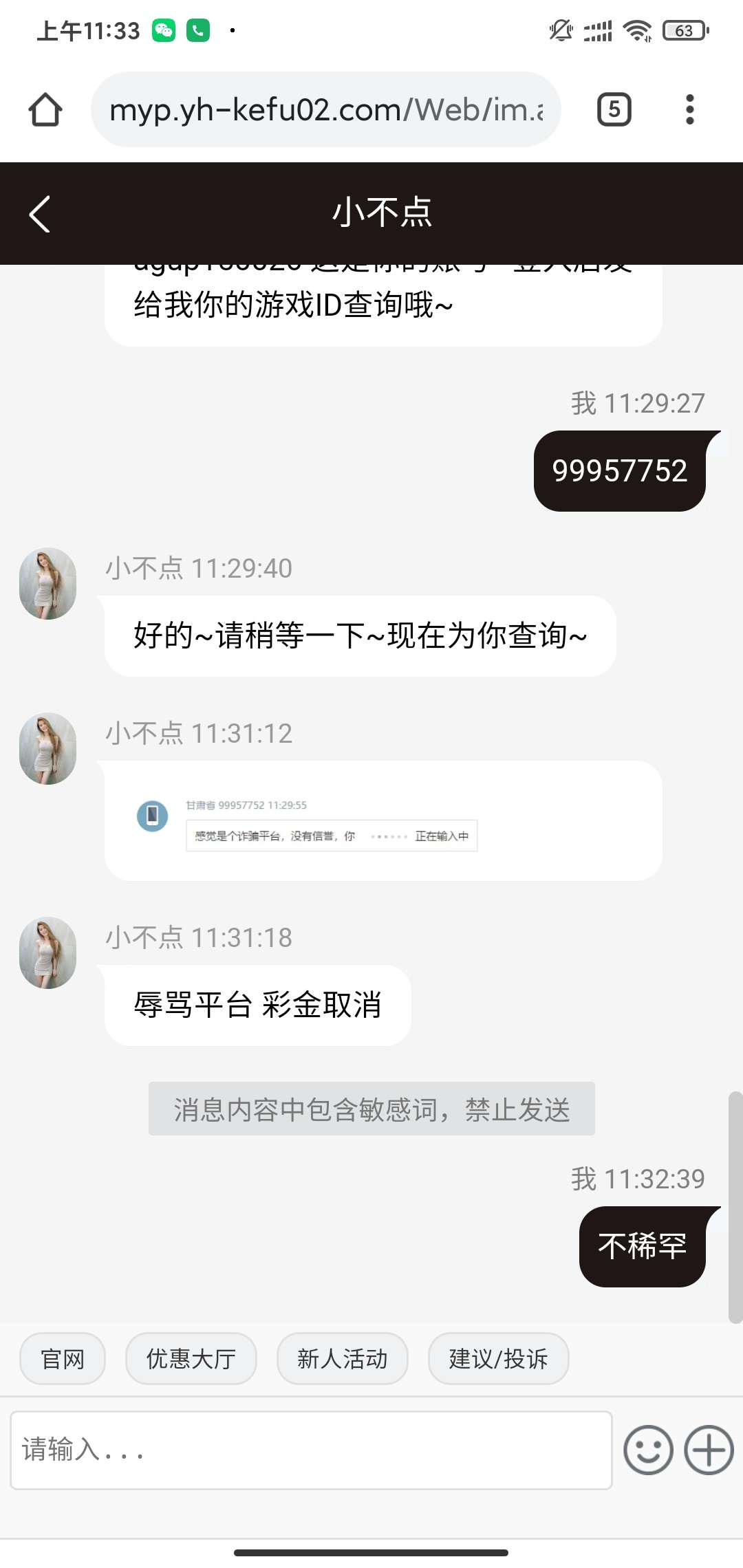
Task: Tap the 请输入 message input field
Action: (310, 1451)
